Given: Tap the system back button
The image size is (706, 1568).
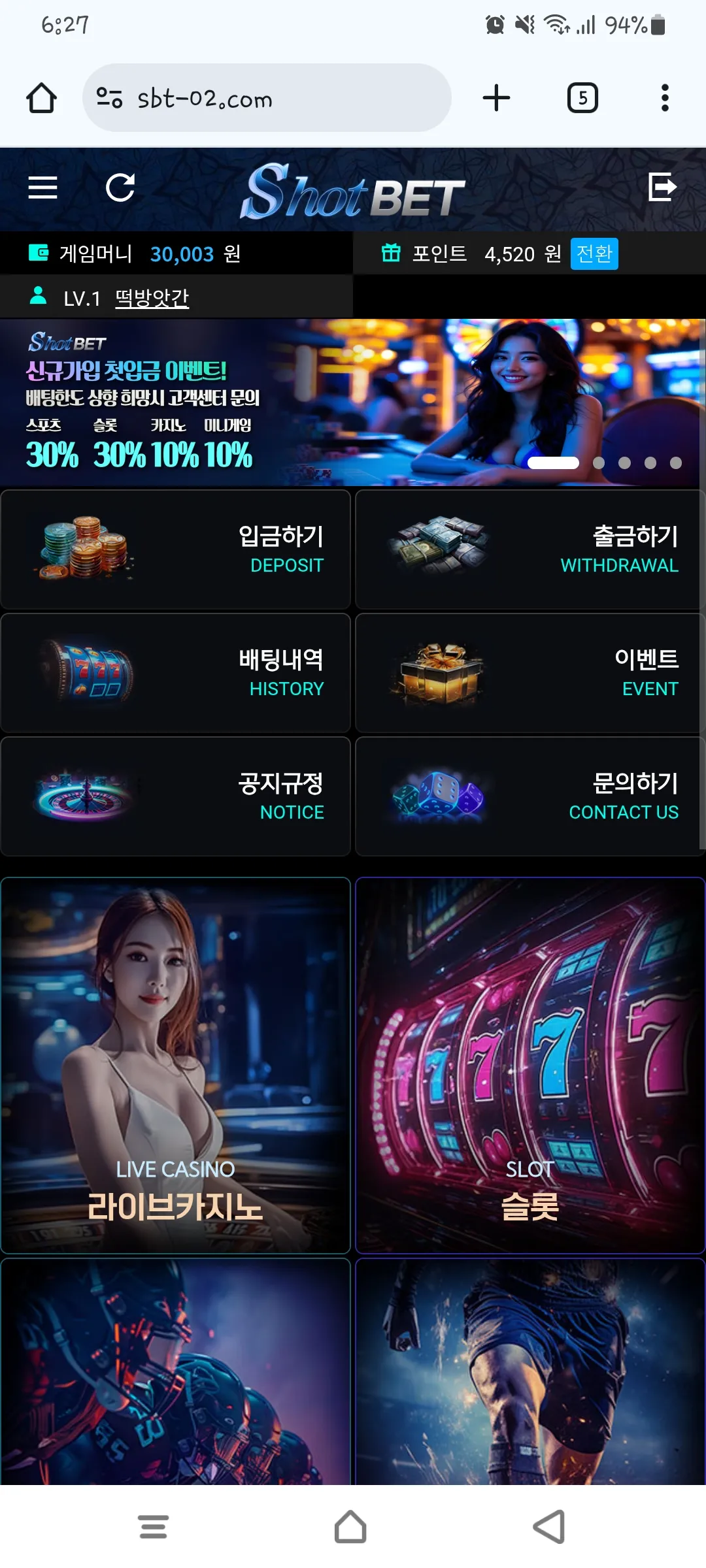Looking at the screenshot, I should click(x=549, y=1527).
